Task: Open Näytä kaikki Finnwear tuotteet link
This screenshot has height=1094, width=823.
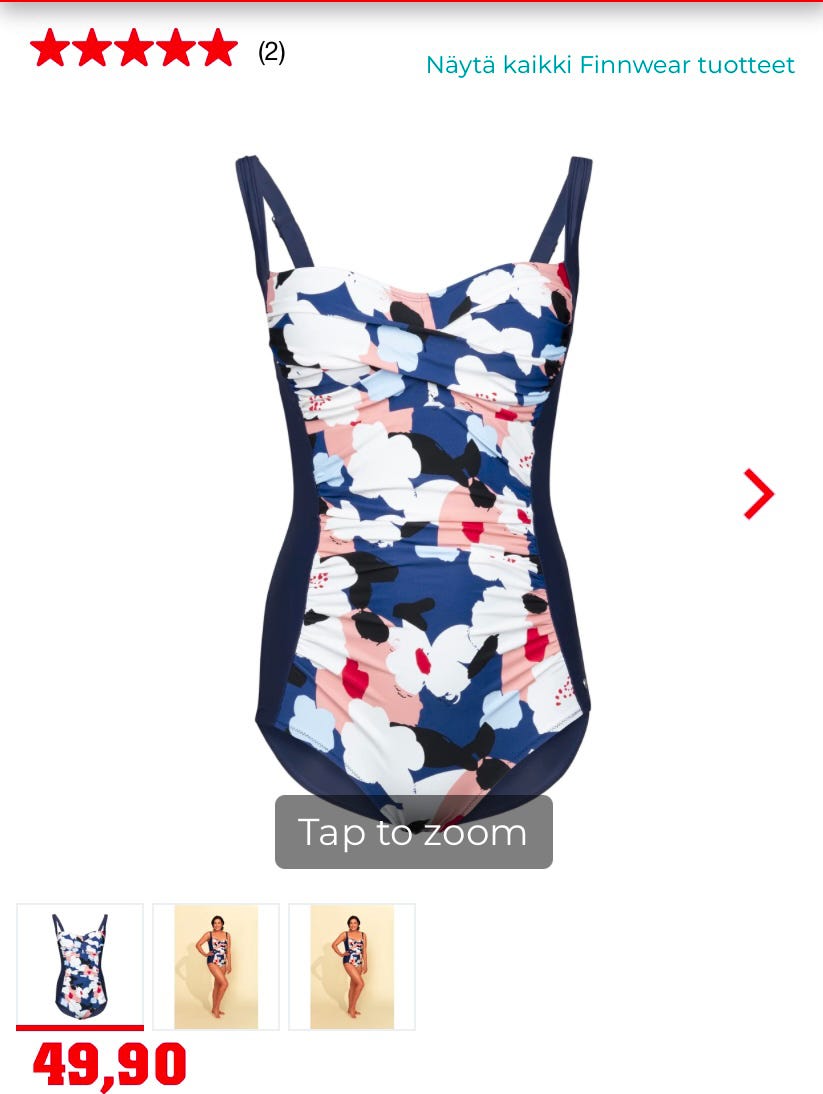Action: tap(610, 65)
